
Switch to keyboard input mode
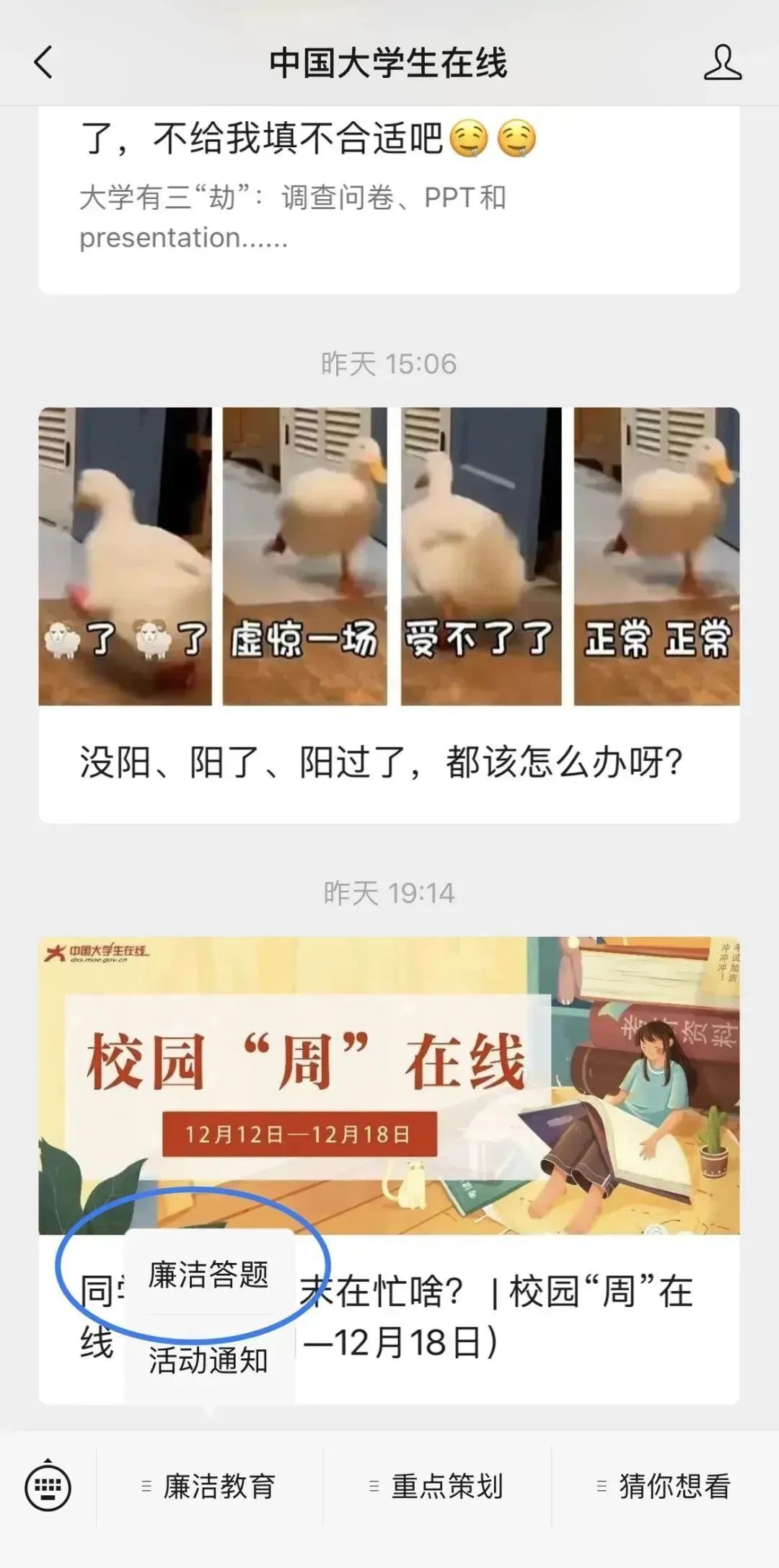[48, 1486]
